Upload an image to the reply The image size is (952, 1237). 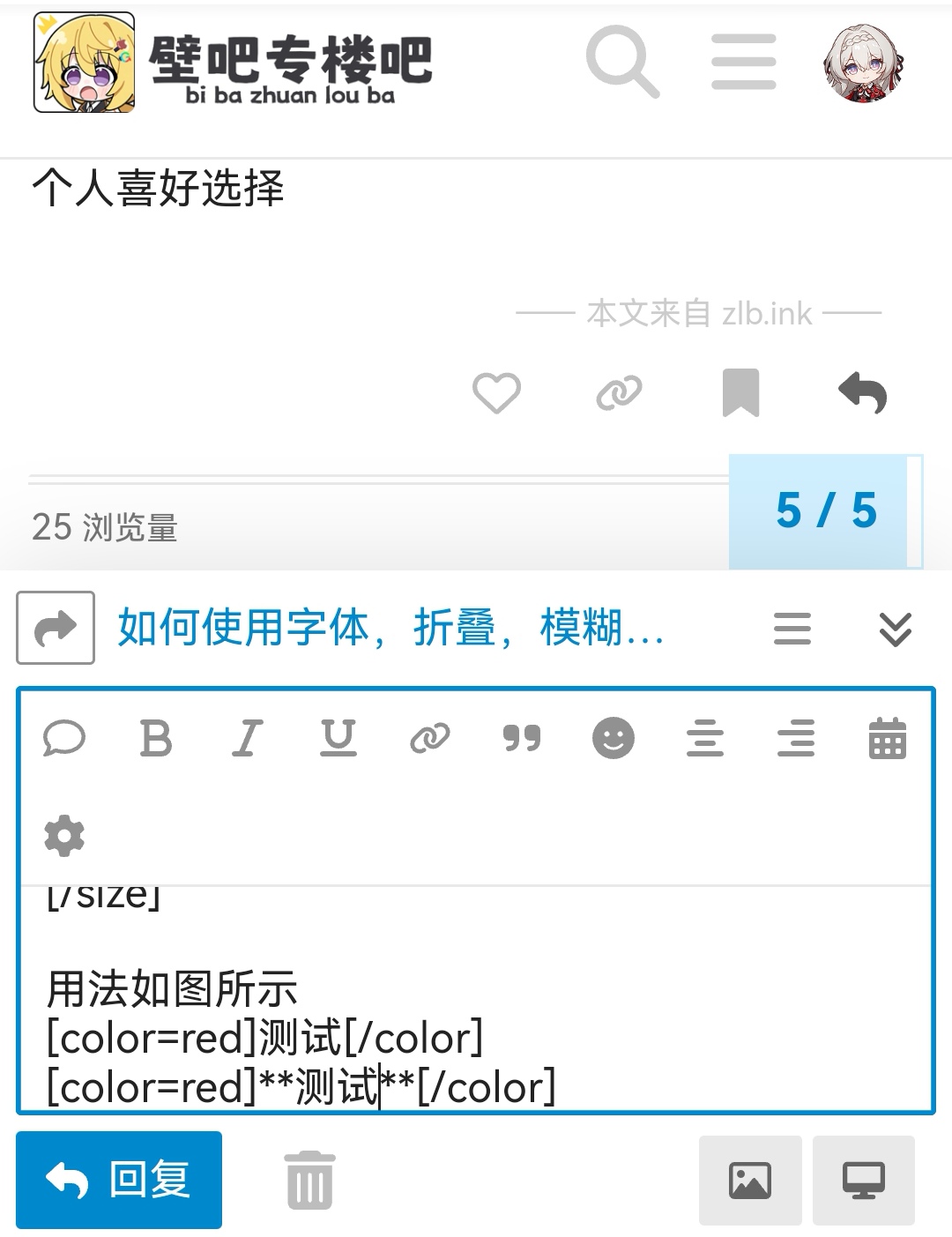coord(750,1180)
